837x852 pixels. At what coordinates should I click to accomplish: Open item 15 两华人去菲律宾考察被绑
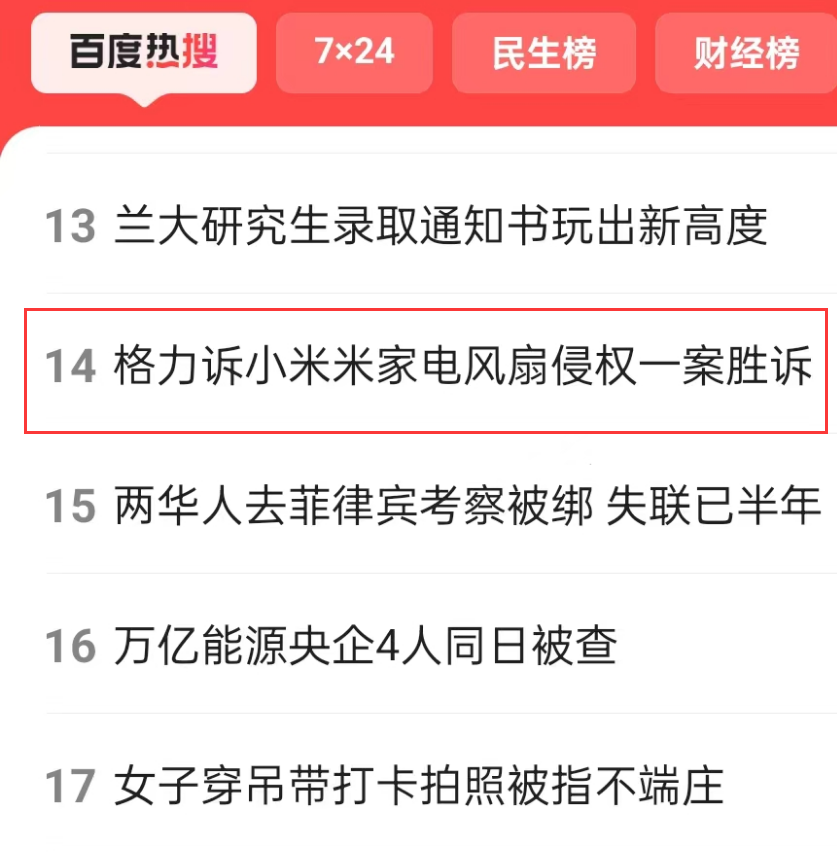tap(468, 506)
